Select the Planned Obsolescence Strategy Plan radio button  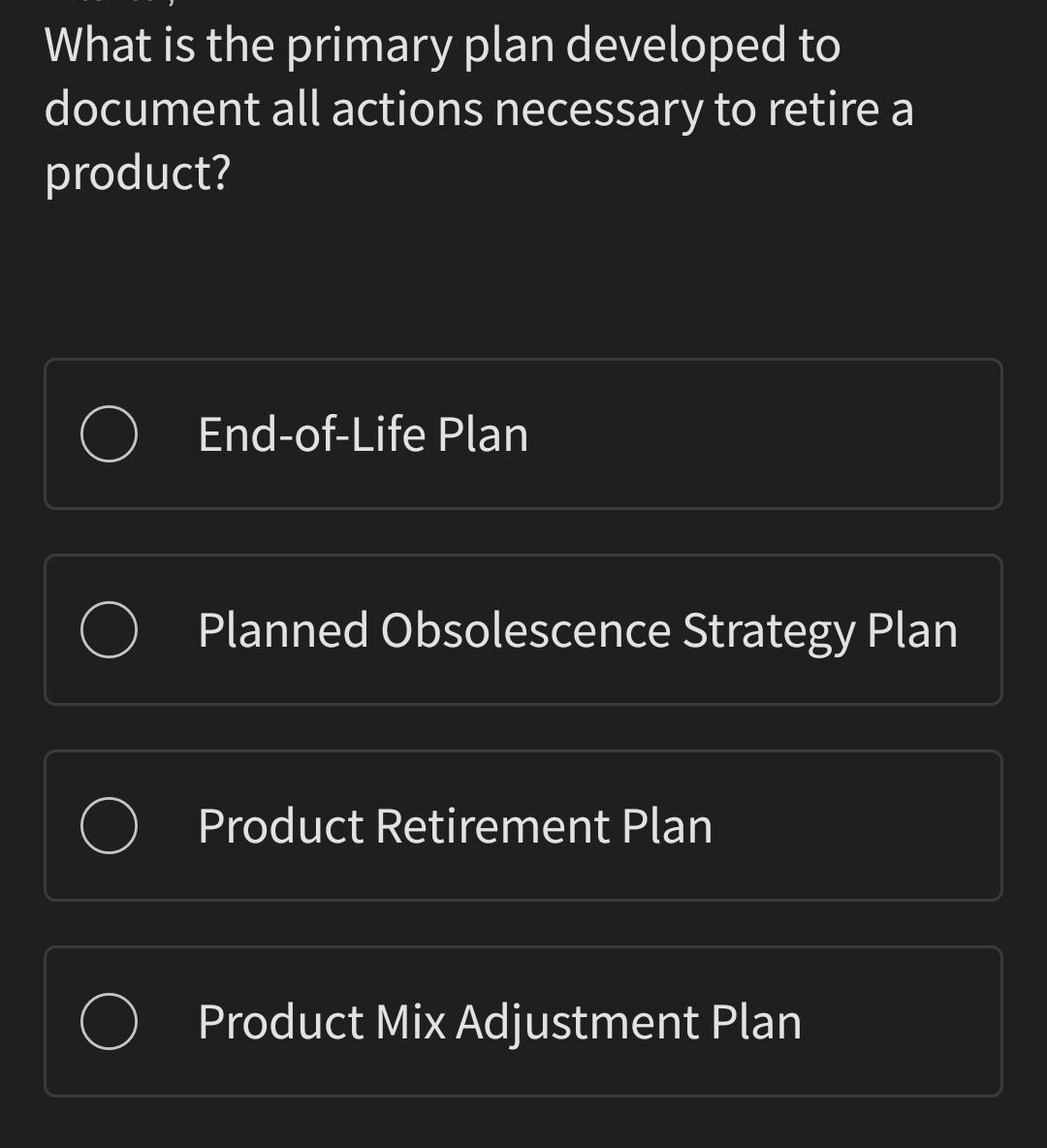pos(109,629)
